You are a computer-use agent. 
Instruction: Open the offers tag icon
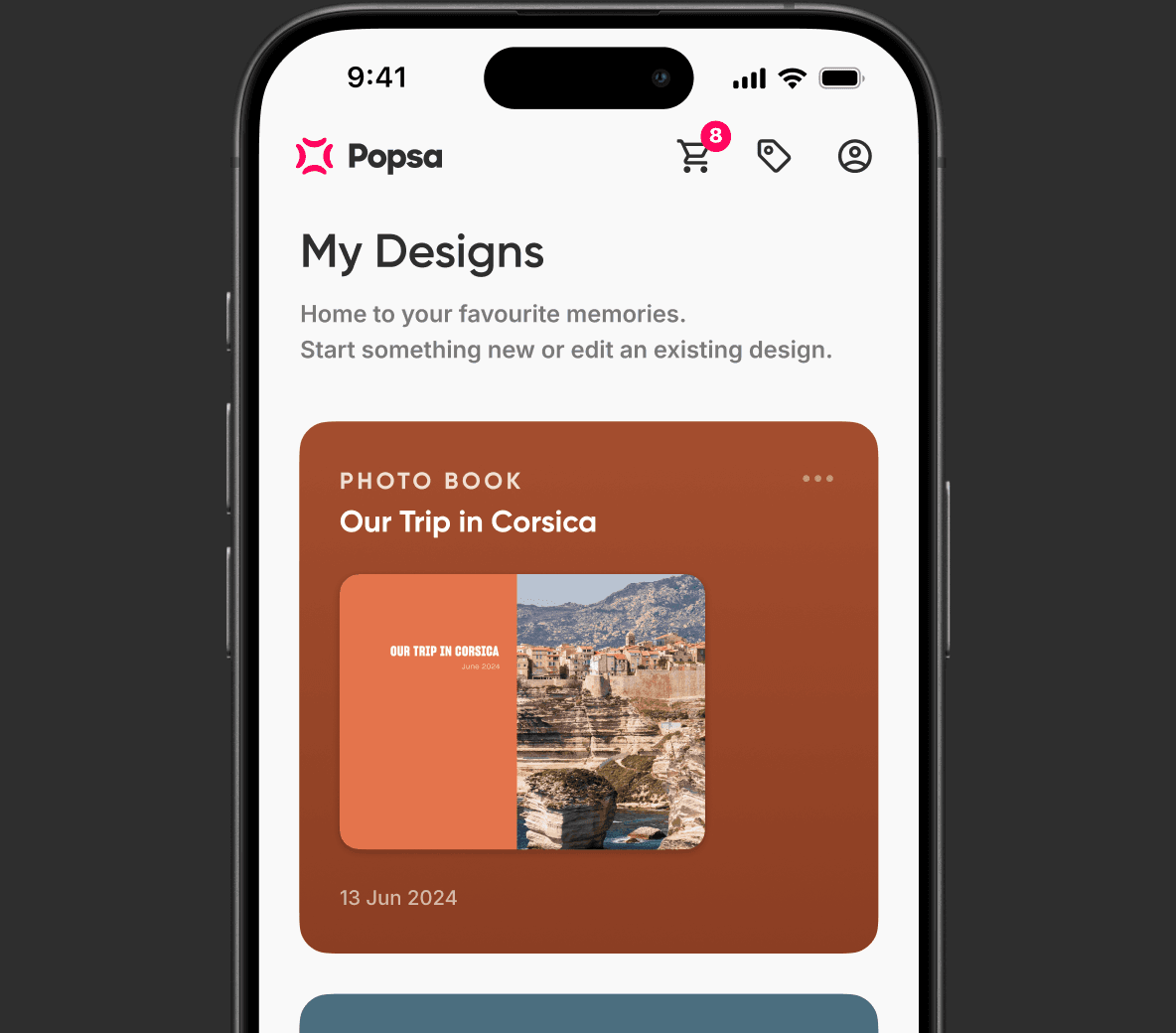tap(774, 156)
